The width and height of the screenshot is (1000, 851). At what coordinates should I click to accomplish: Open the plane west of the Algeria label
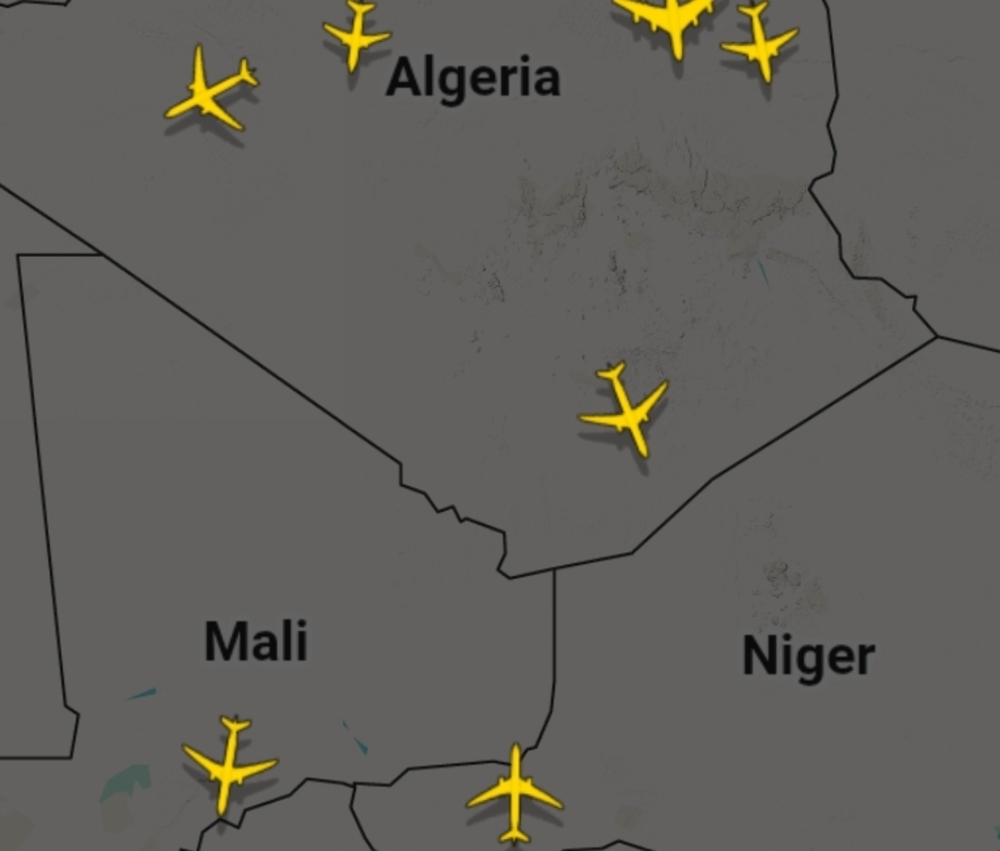point(211,89)
